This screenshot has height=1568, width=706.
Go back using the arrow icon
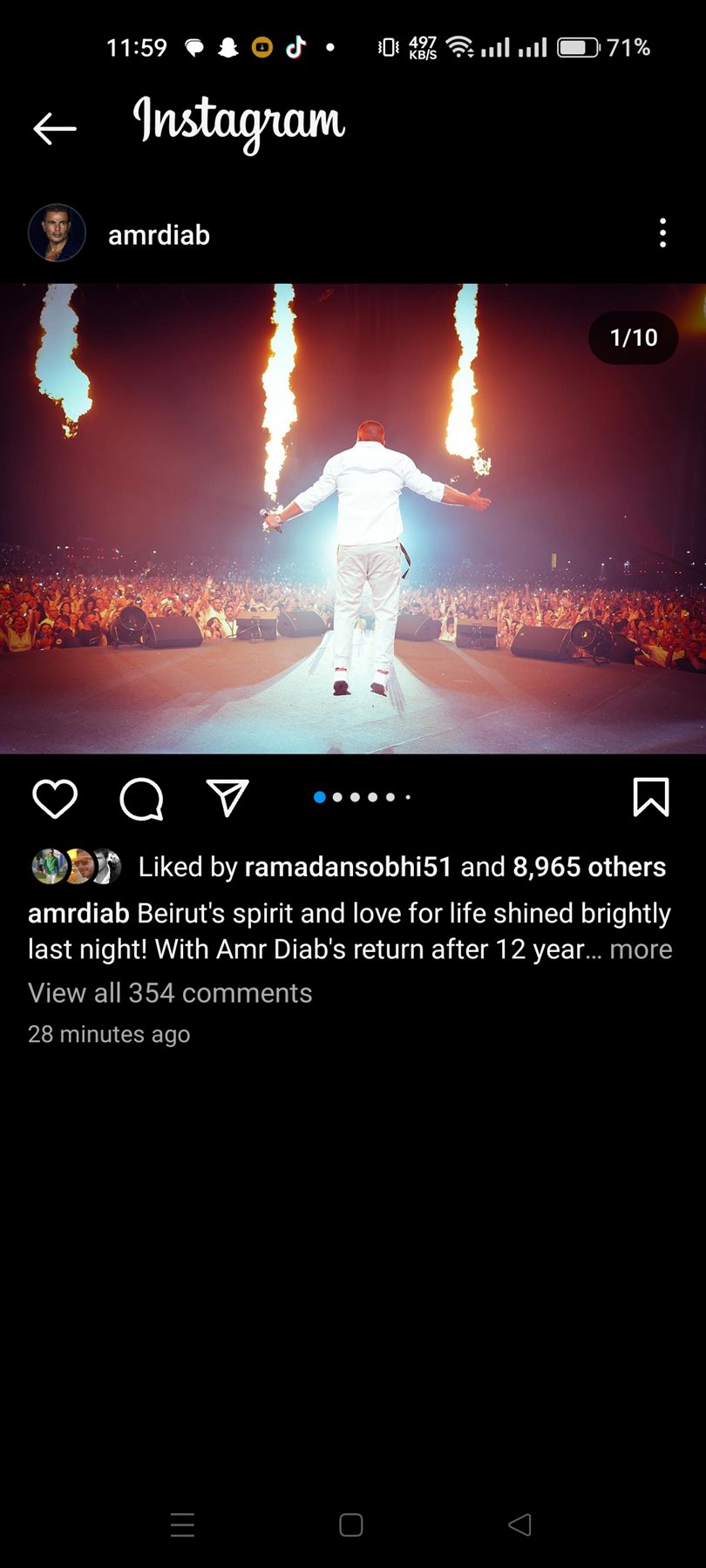coord(55,128)
